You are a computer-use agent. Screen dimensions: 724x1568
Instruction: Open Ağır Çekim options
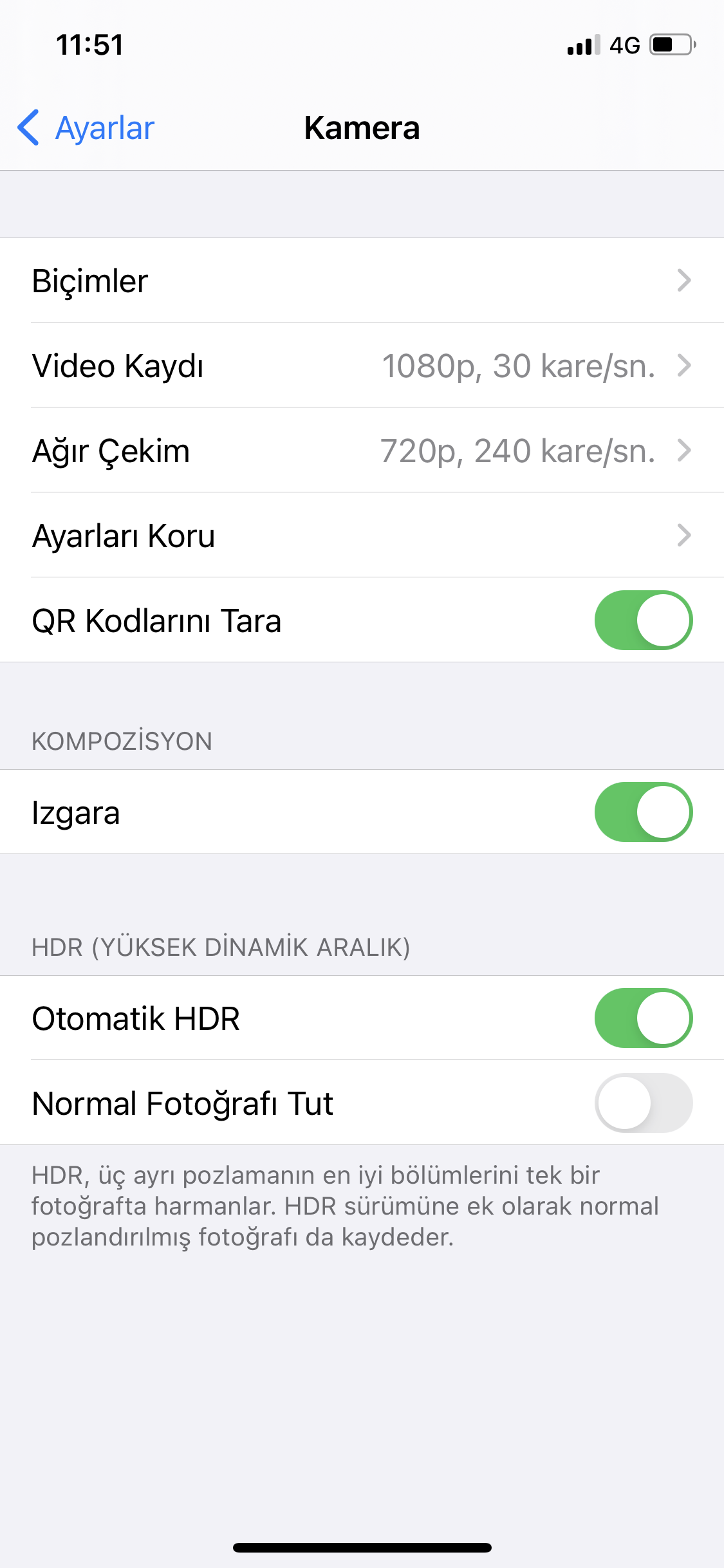coord(362,451)
